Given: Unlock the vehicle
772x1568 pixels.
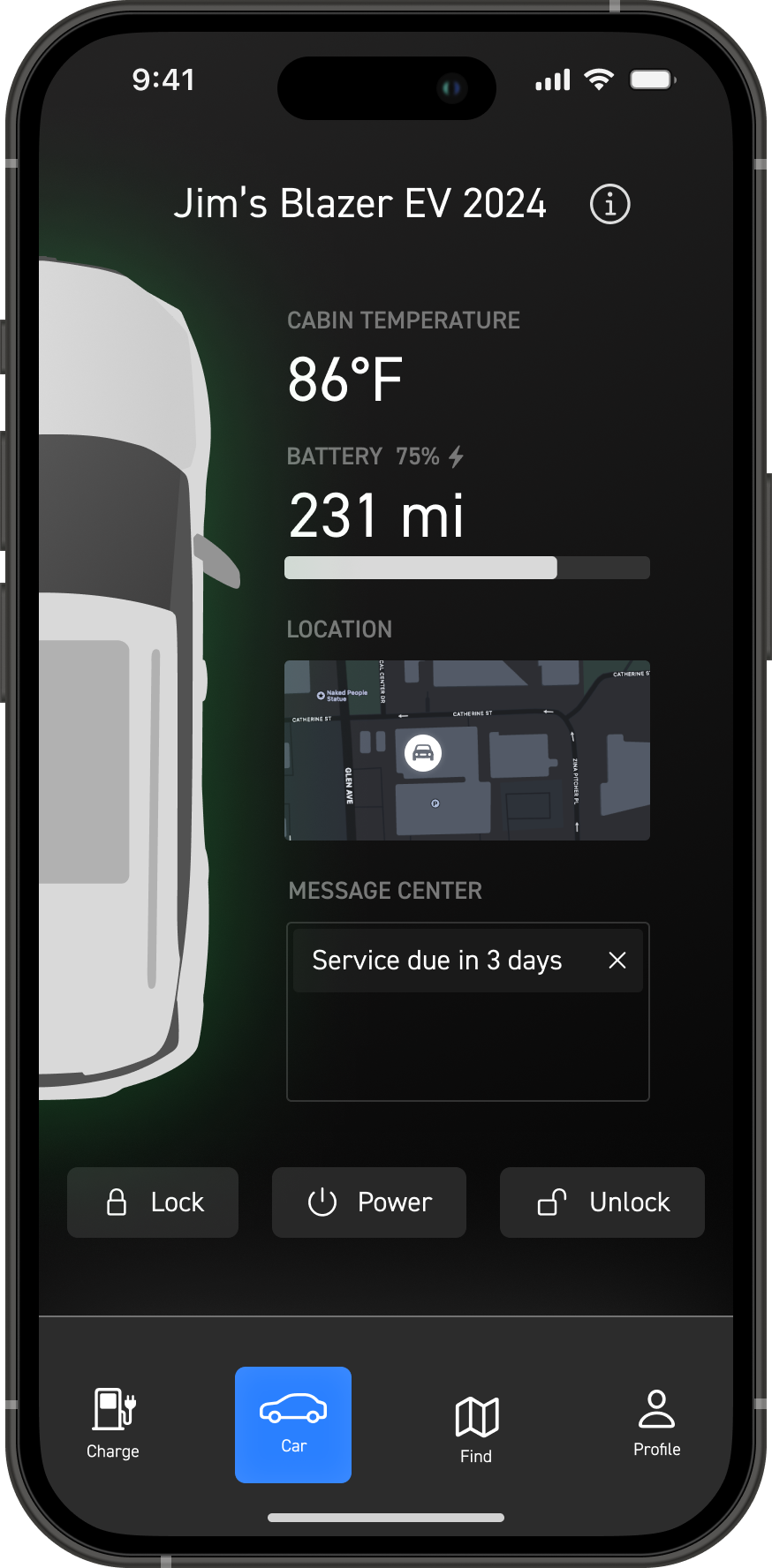Looking at the screenshot, I should pyautogui.click(x=602, y=1202).
